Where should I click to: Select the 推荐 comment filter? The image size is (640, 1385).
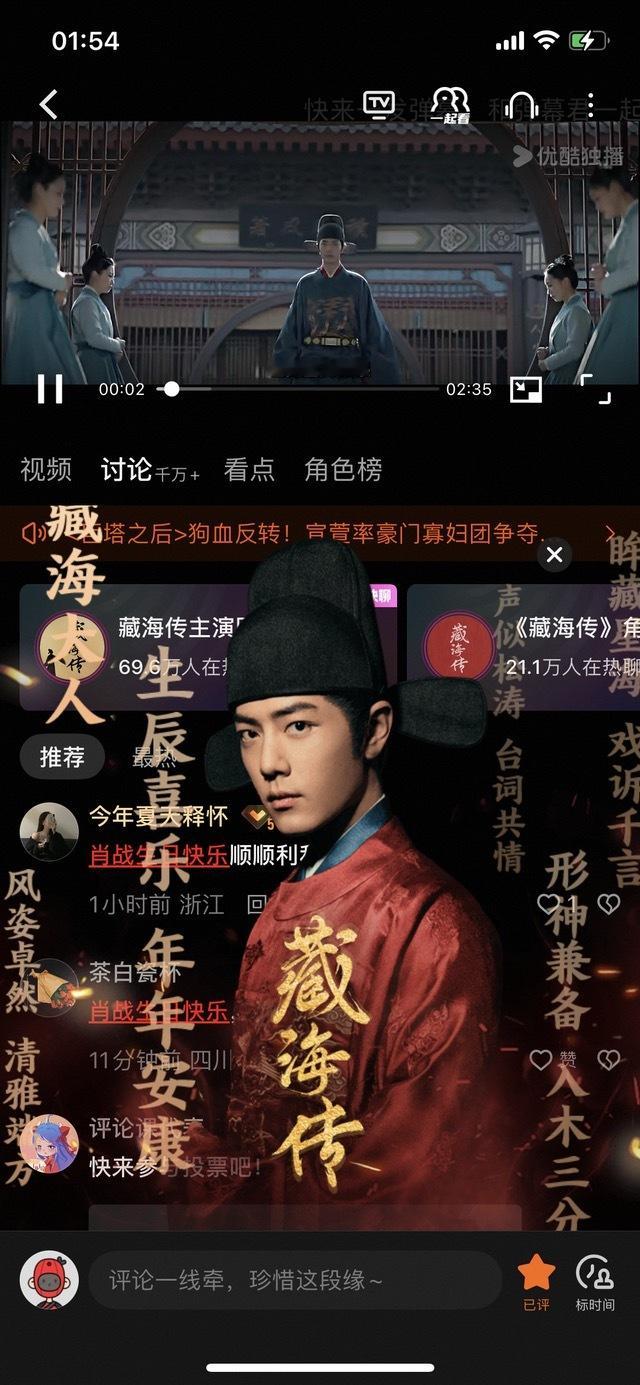point(62,758)
